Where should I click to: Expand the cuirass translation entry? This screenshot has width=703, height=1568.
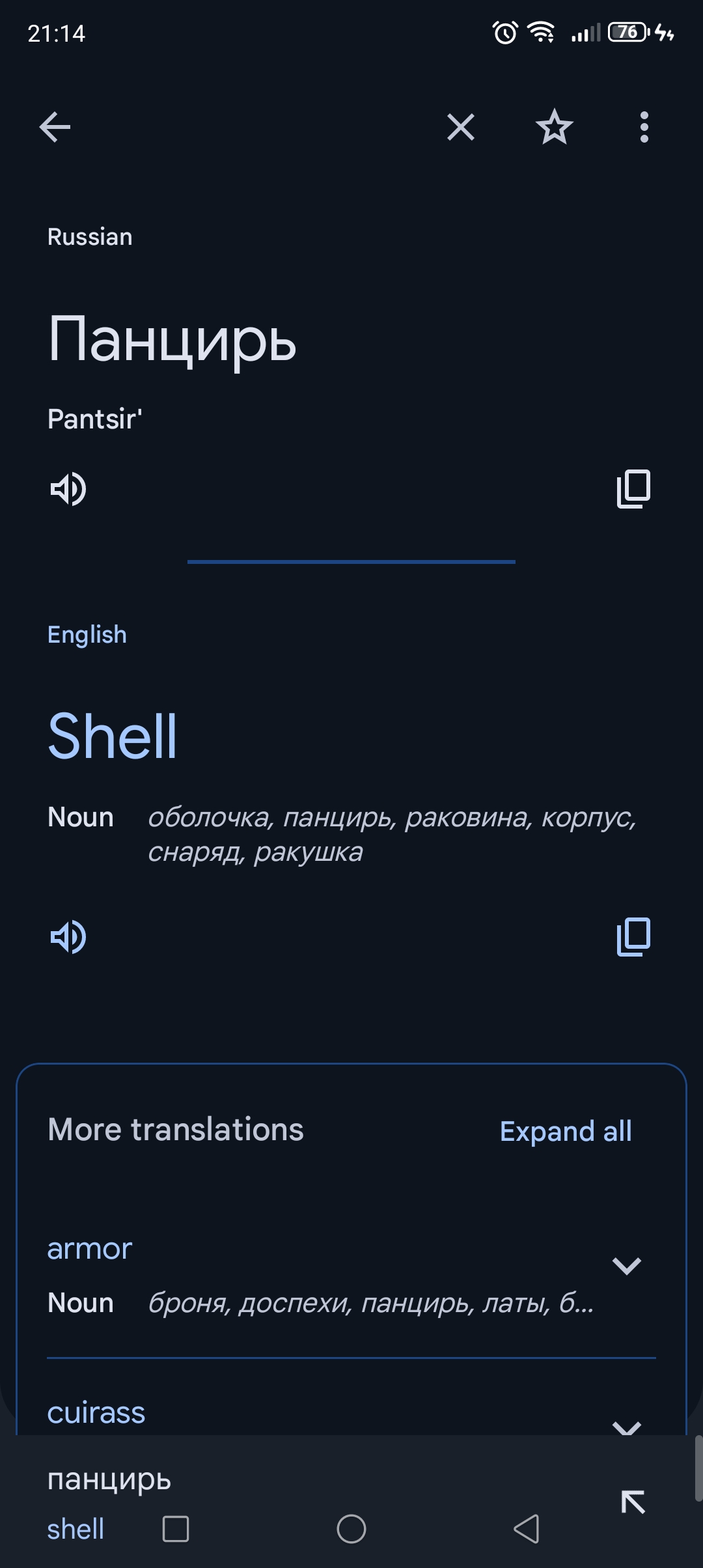627,1426
